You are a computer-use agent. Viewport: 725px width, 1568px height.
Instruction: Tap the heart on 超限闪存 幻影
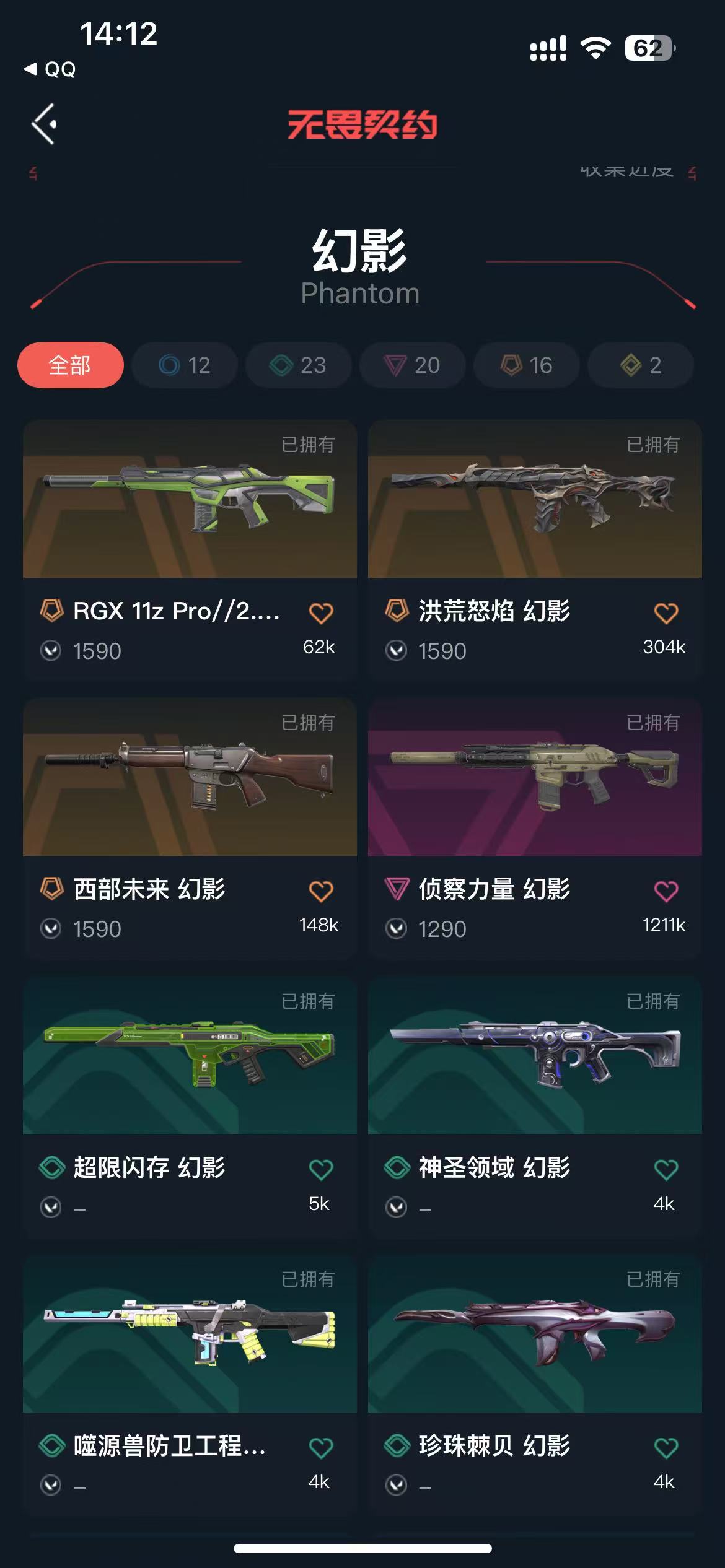click(x=320, y=1169)
